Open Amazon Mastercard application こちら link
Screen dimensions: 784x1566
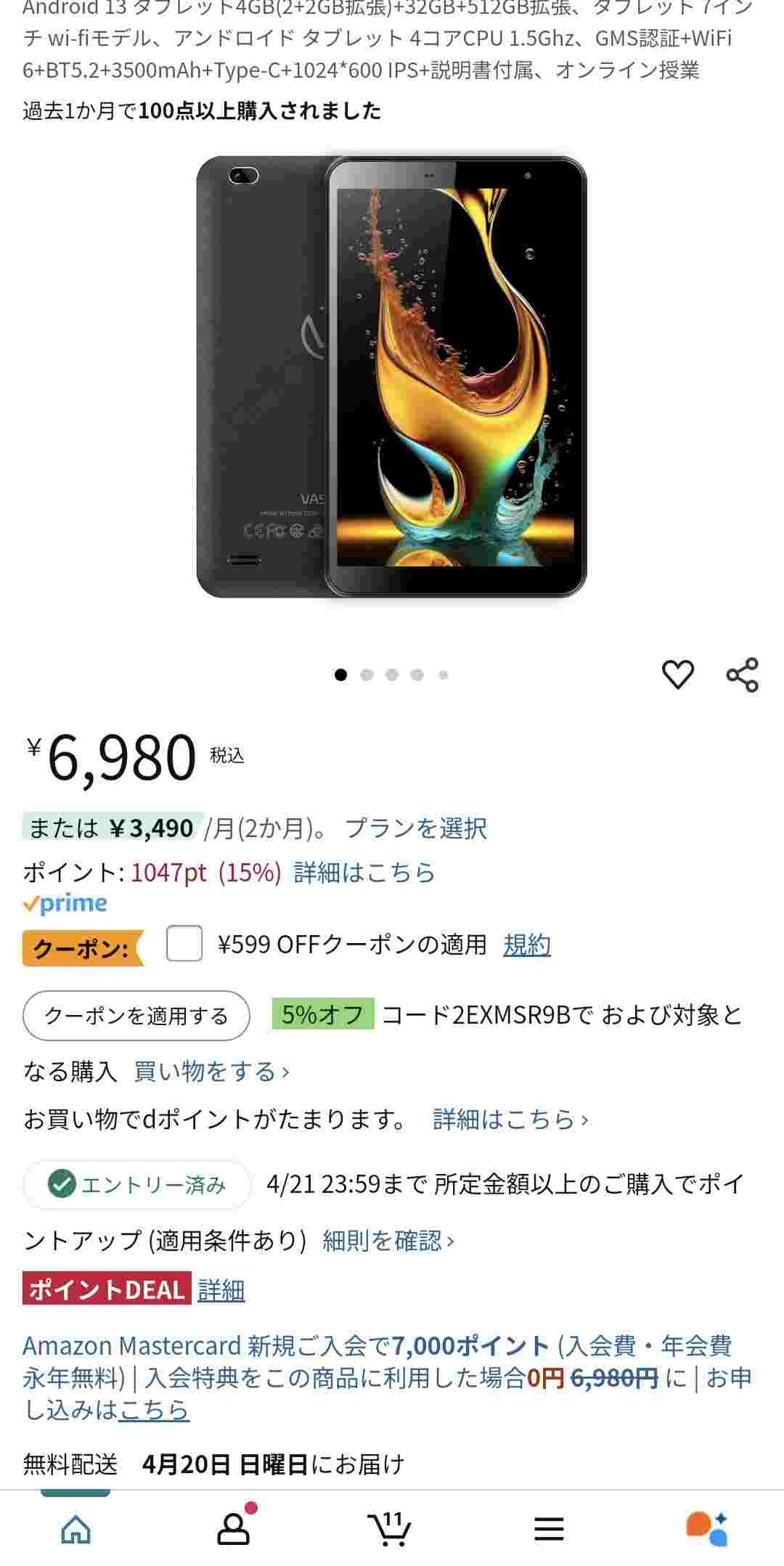(x=154, y=1410)
